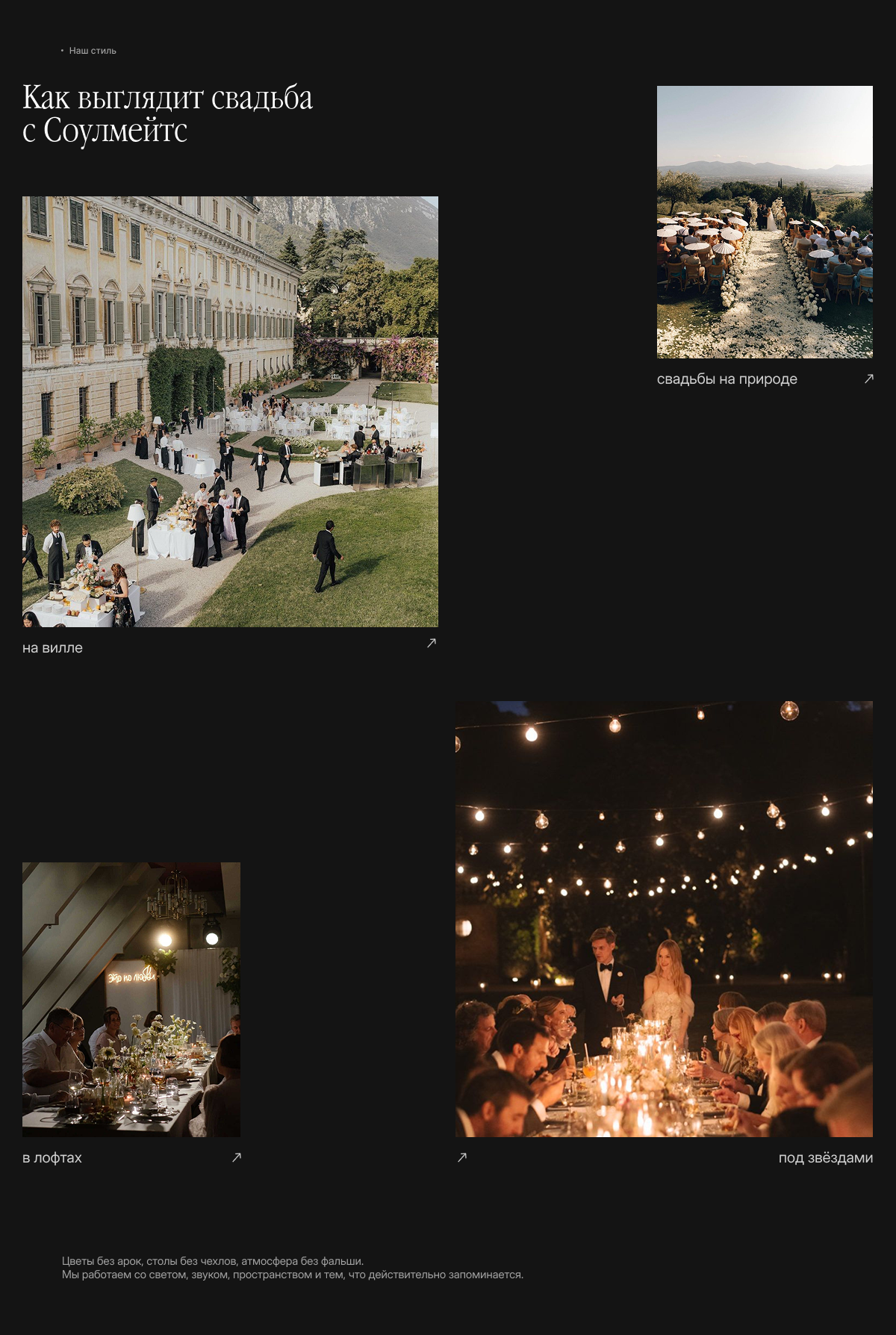Click the diagonal arrow under the villa photo
This screenshot has height=1335, width=896.
432,641
